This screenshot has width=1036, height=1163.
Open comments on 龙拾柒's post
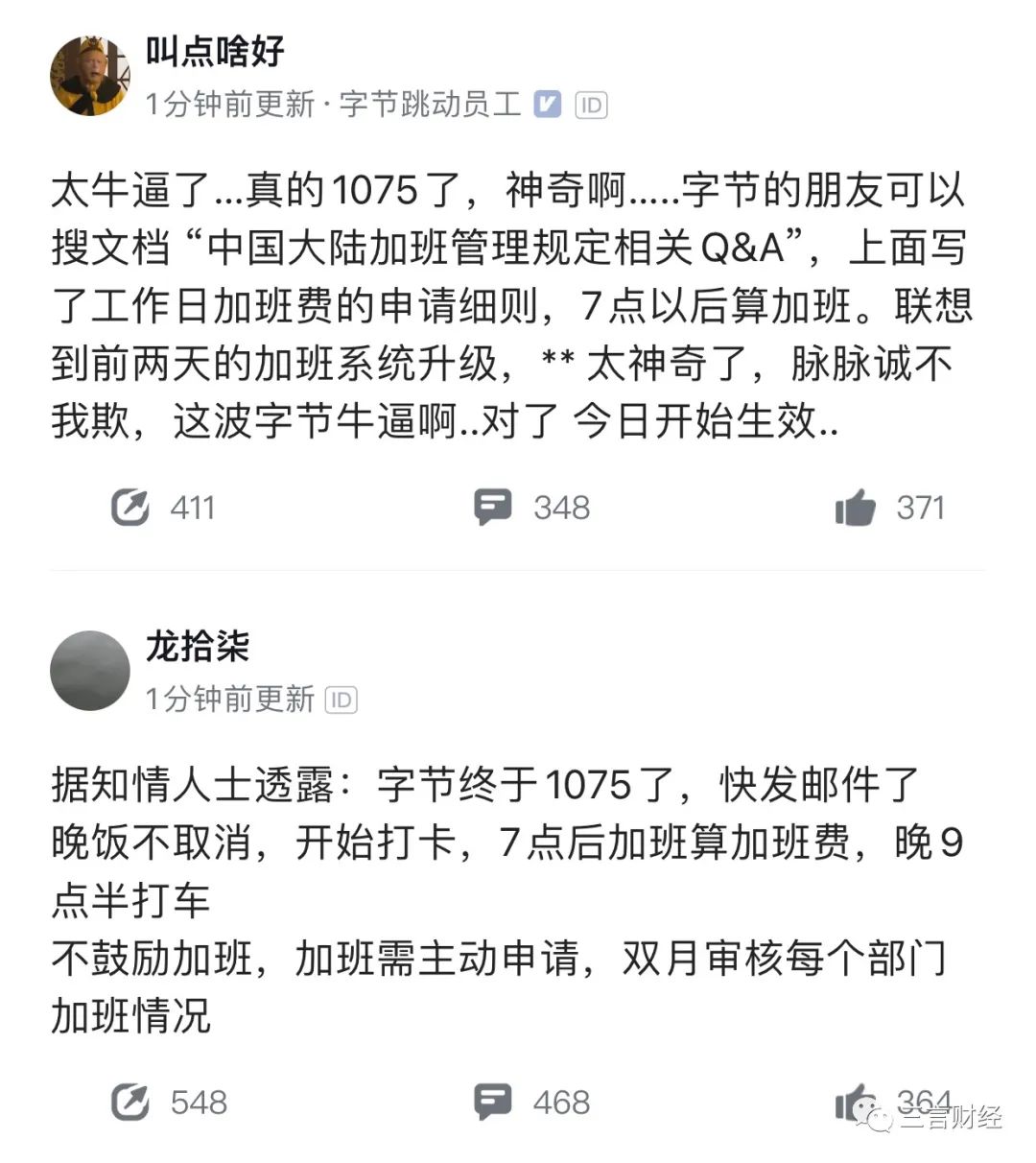(493, 1102)
